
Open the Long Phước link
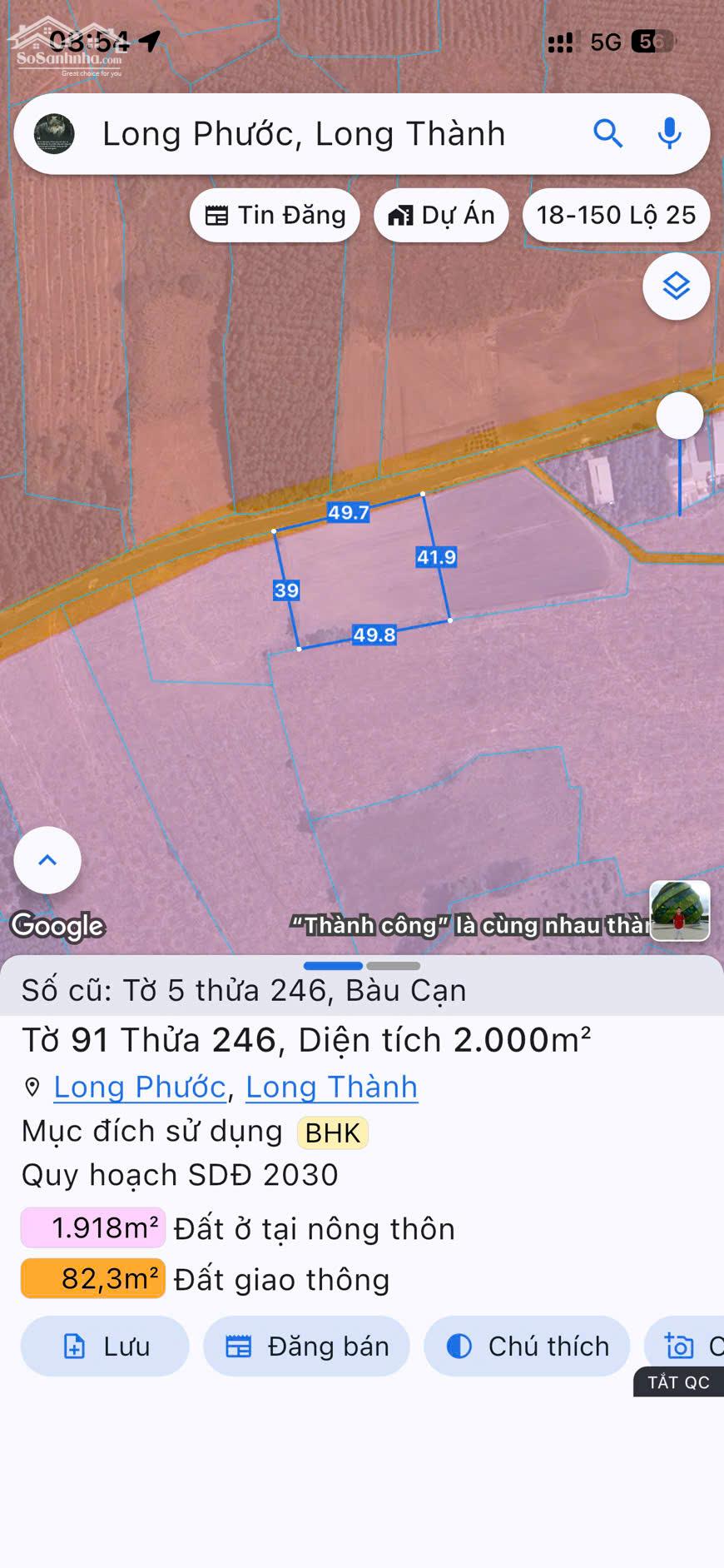point(139,1087)
